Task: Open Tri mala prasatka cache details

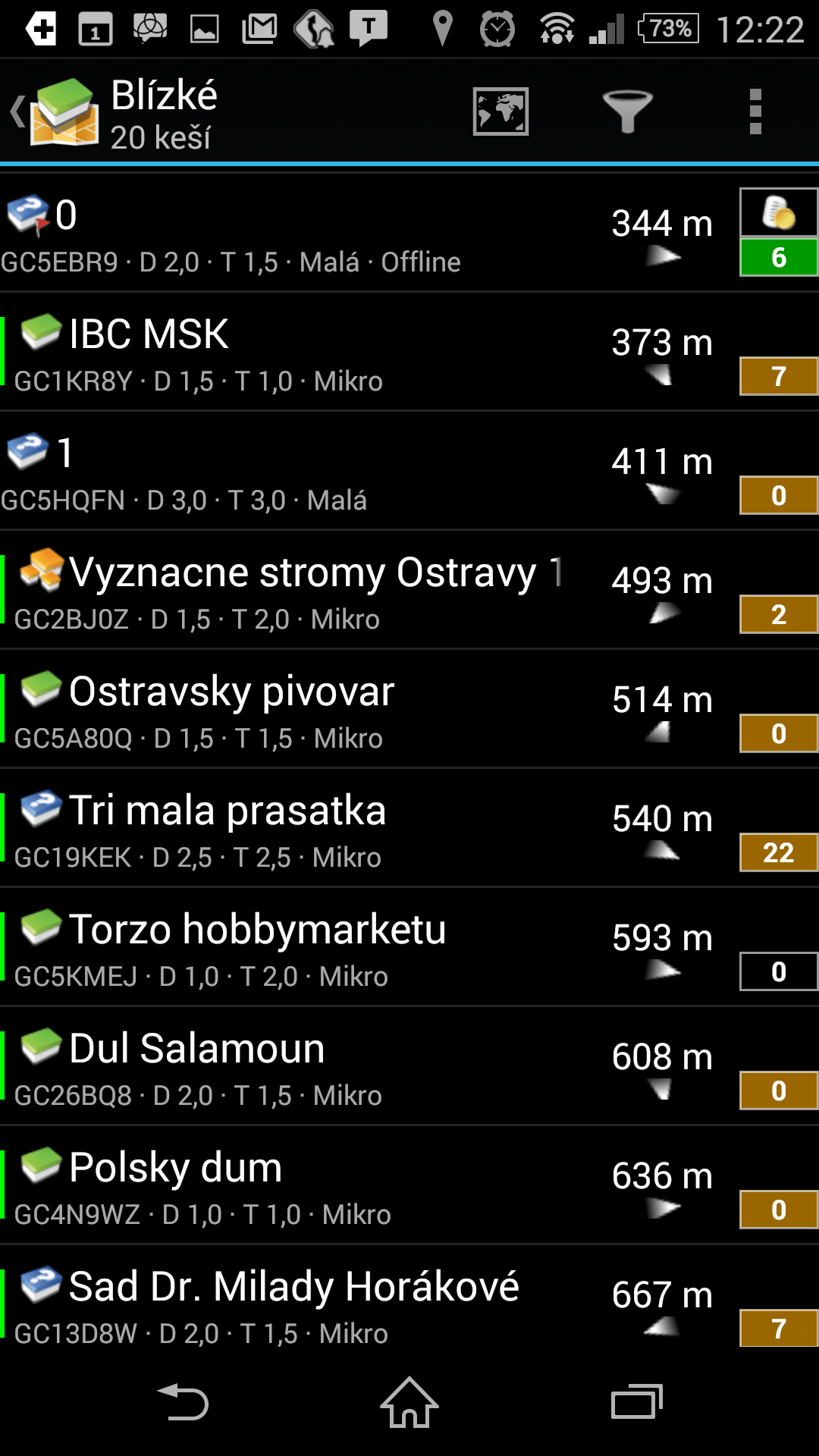Action: [x=409, y=828]
